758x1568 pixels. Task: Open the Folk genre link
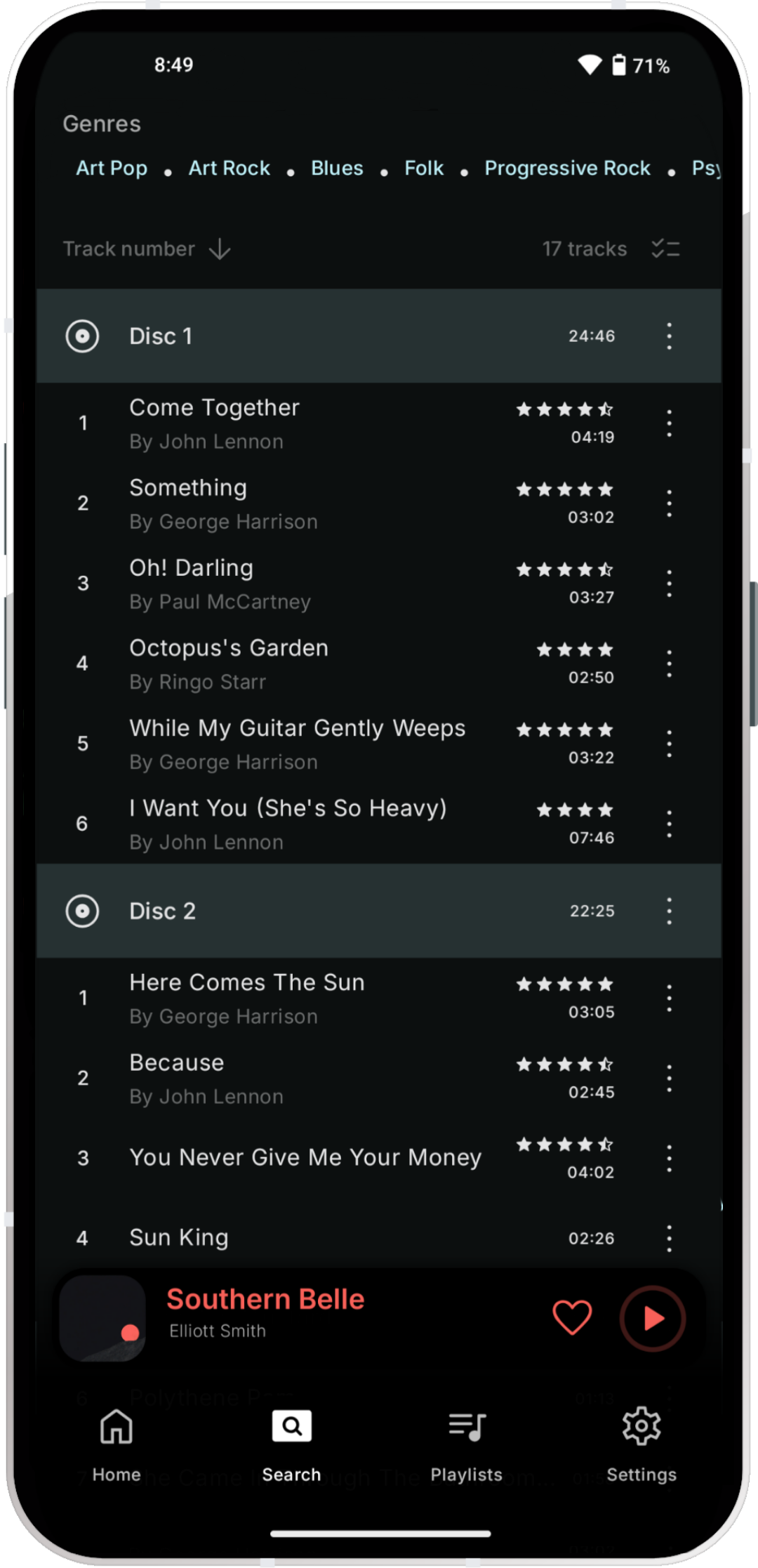(x=424, y=169)
